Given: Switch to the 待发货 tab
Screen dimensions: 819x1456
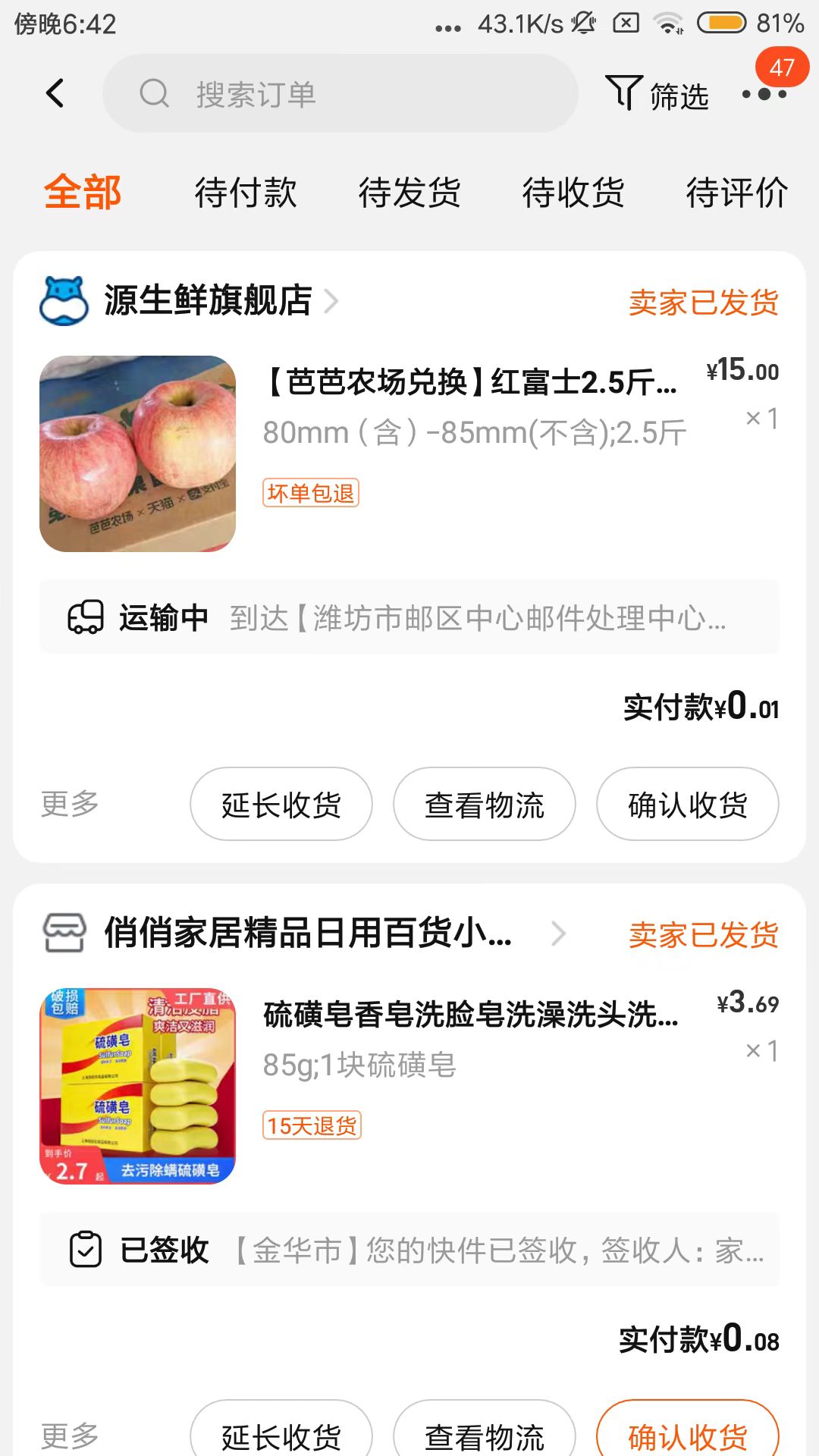Looking at the screenshot, I should pos(409,193).
